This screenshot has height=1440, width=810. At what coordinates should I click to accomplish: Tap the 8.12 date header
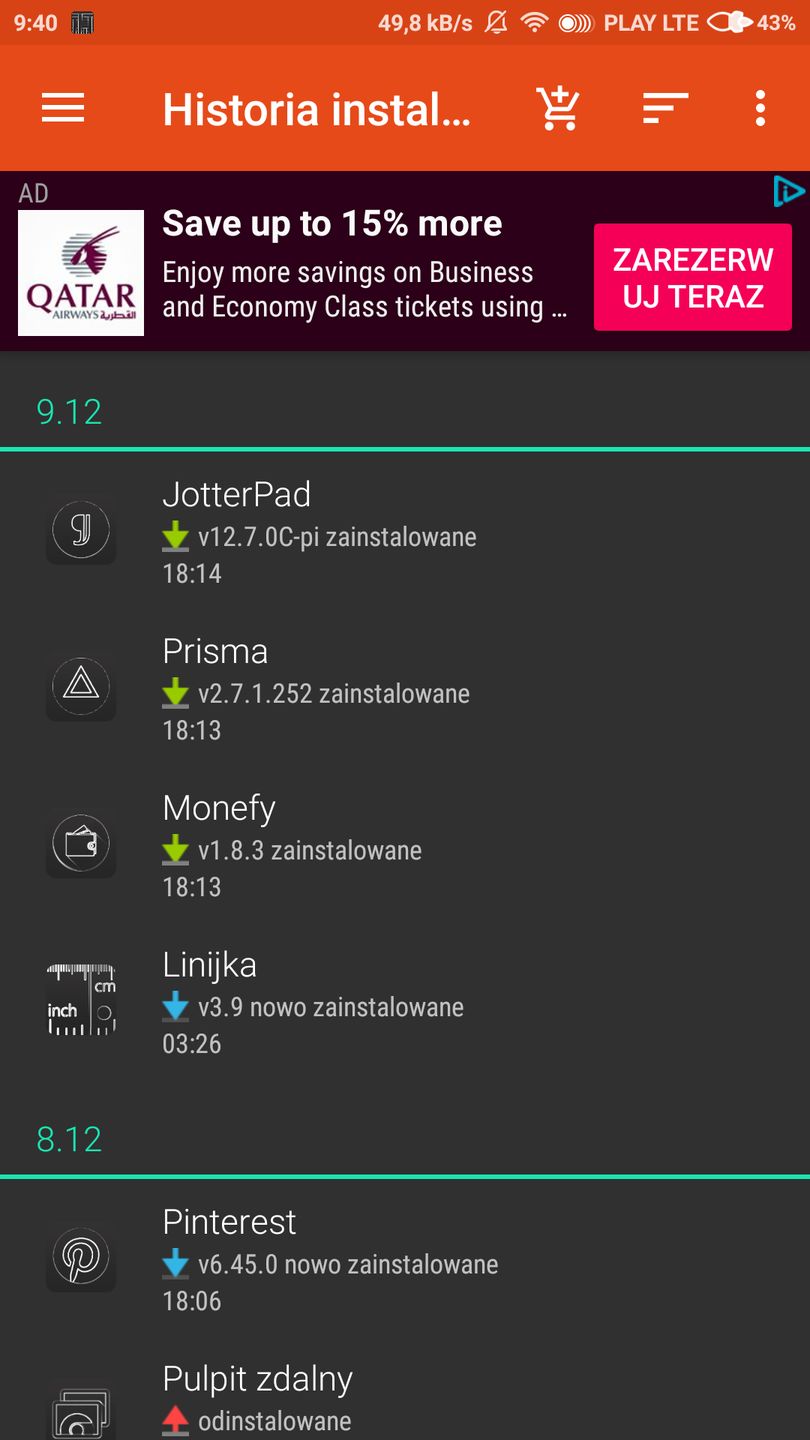(69, 1139)
